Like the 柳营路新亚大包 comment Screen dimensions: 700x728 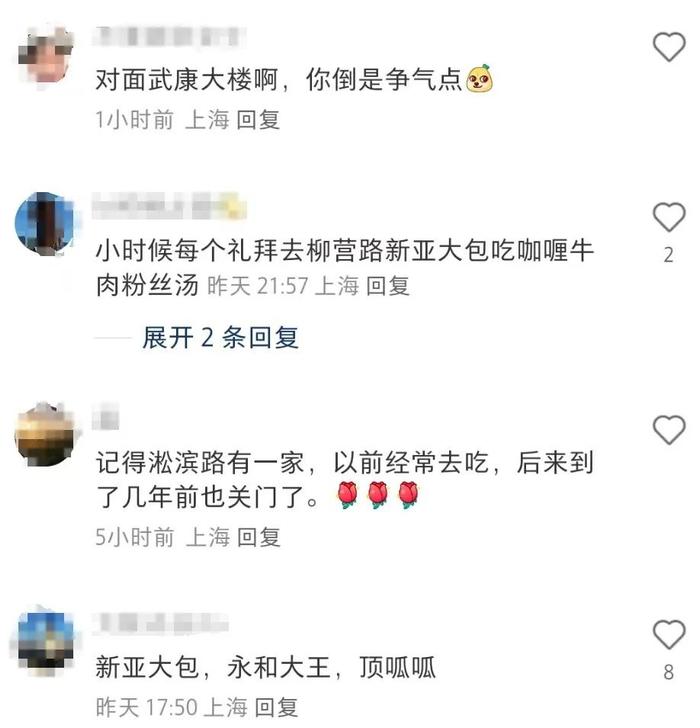pyautogui.click(x=668, y=217)
